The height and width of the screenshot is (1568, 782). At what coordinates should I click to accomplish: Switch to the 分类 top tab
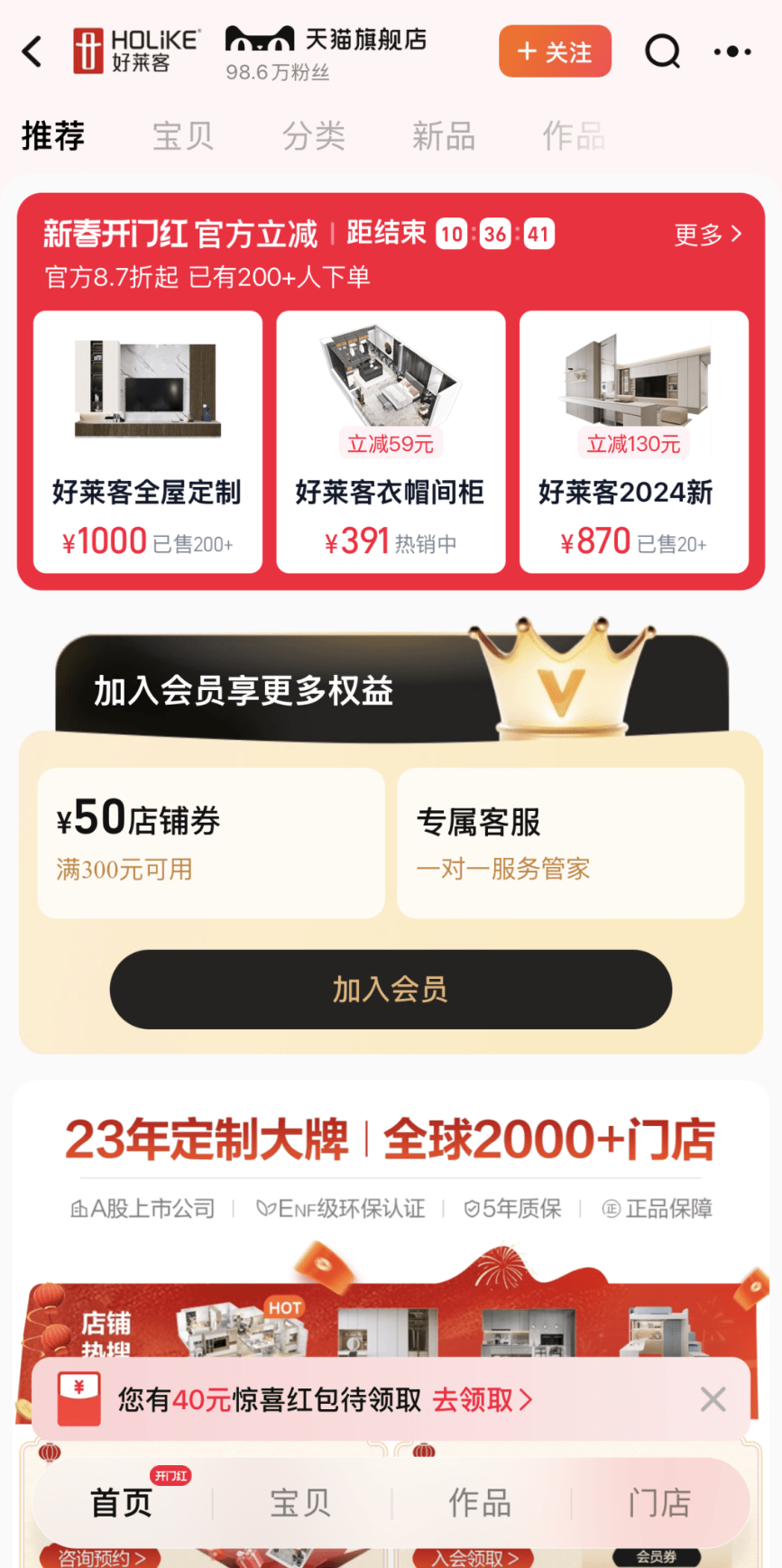coord(313,136)
